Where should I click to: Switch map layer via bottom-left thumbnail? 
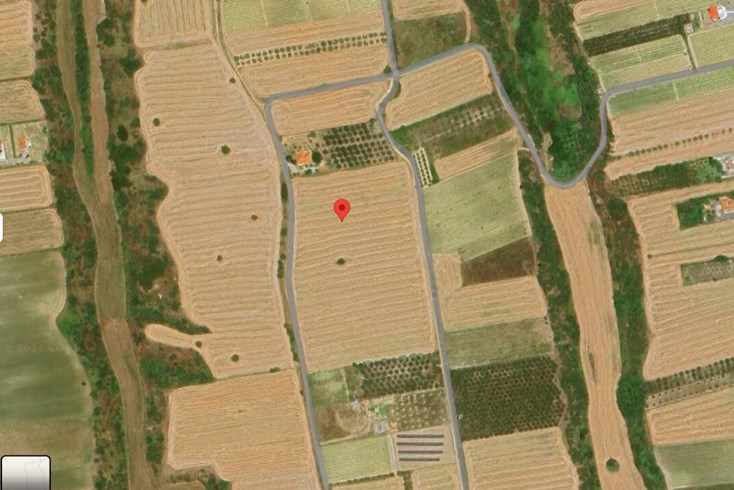click(x=25, y=472)
